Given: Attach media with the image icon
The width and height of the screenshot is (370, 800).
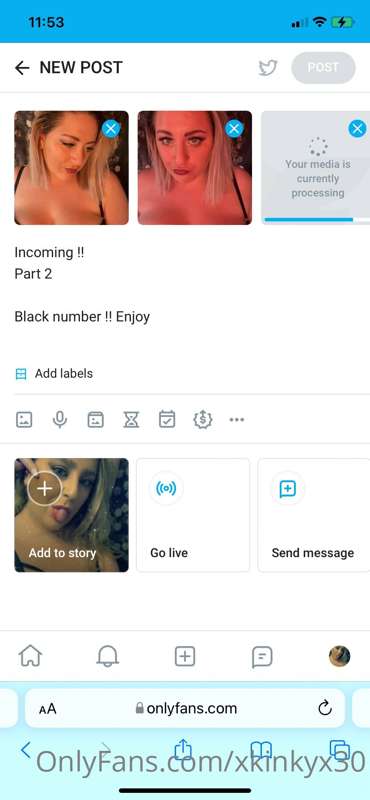Looking at the screenshot, I should [24, 420].
